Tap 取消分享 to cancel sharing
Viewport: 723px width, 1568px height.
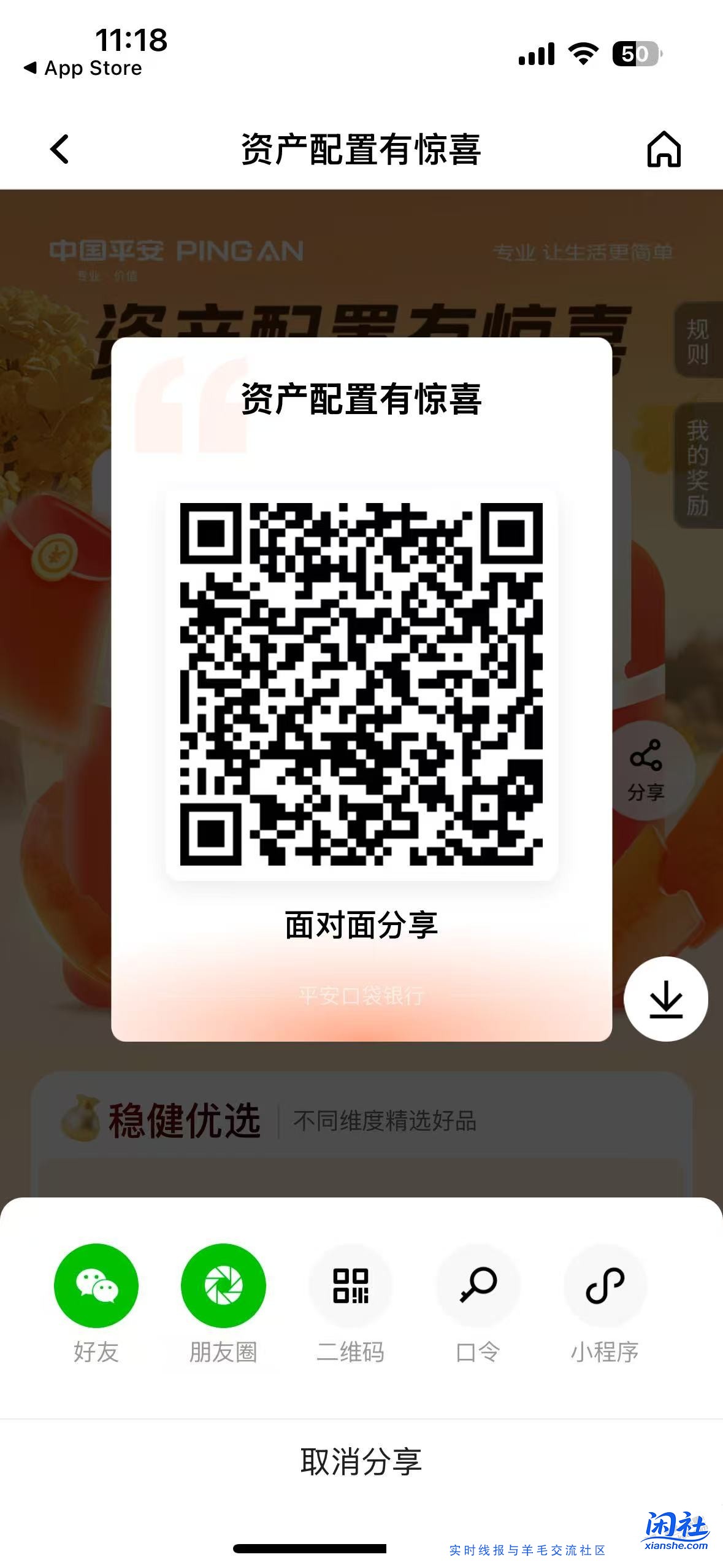[x=361, y=1461]
